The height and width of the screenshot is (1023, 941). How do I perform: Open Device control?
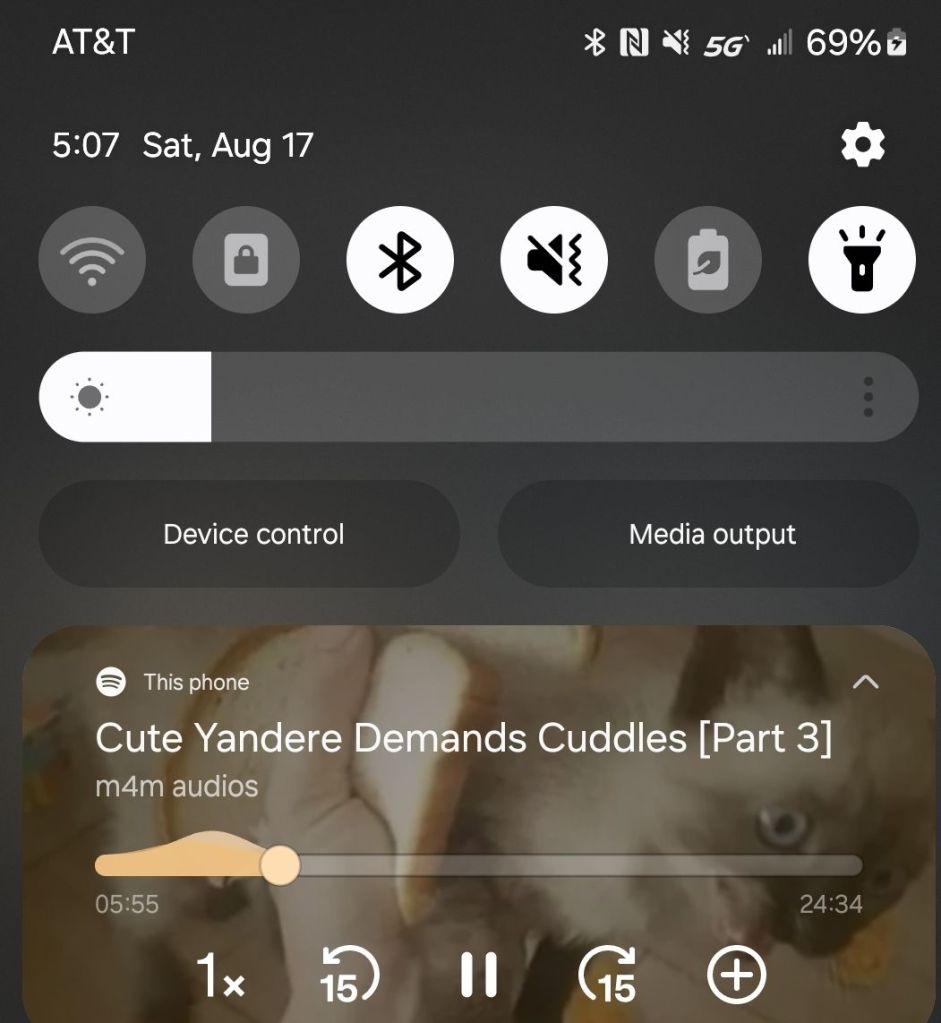[253, 534]
